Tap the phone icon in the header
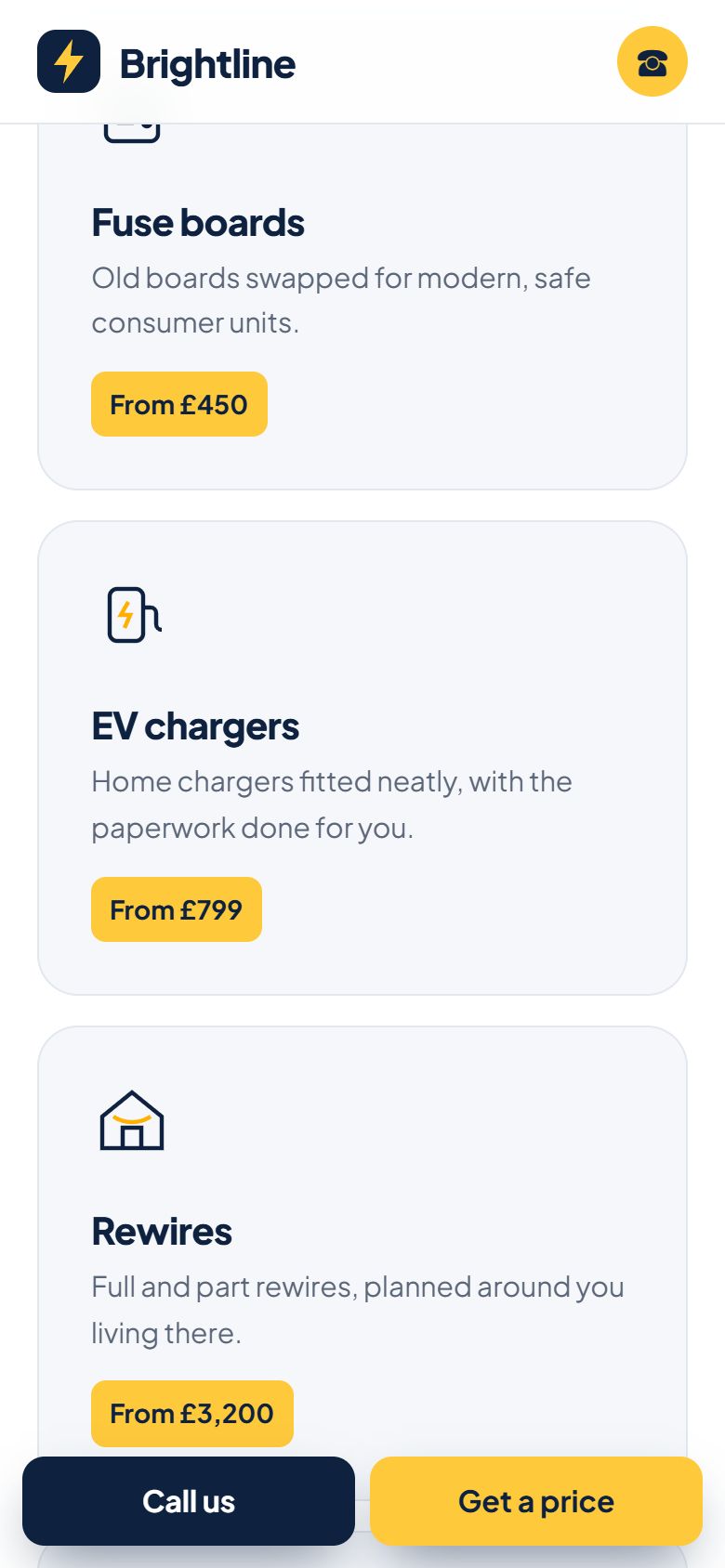 (652, 61)
